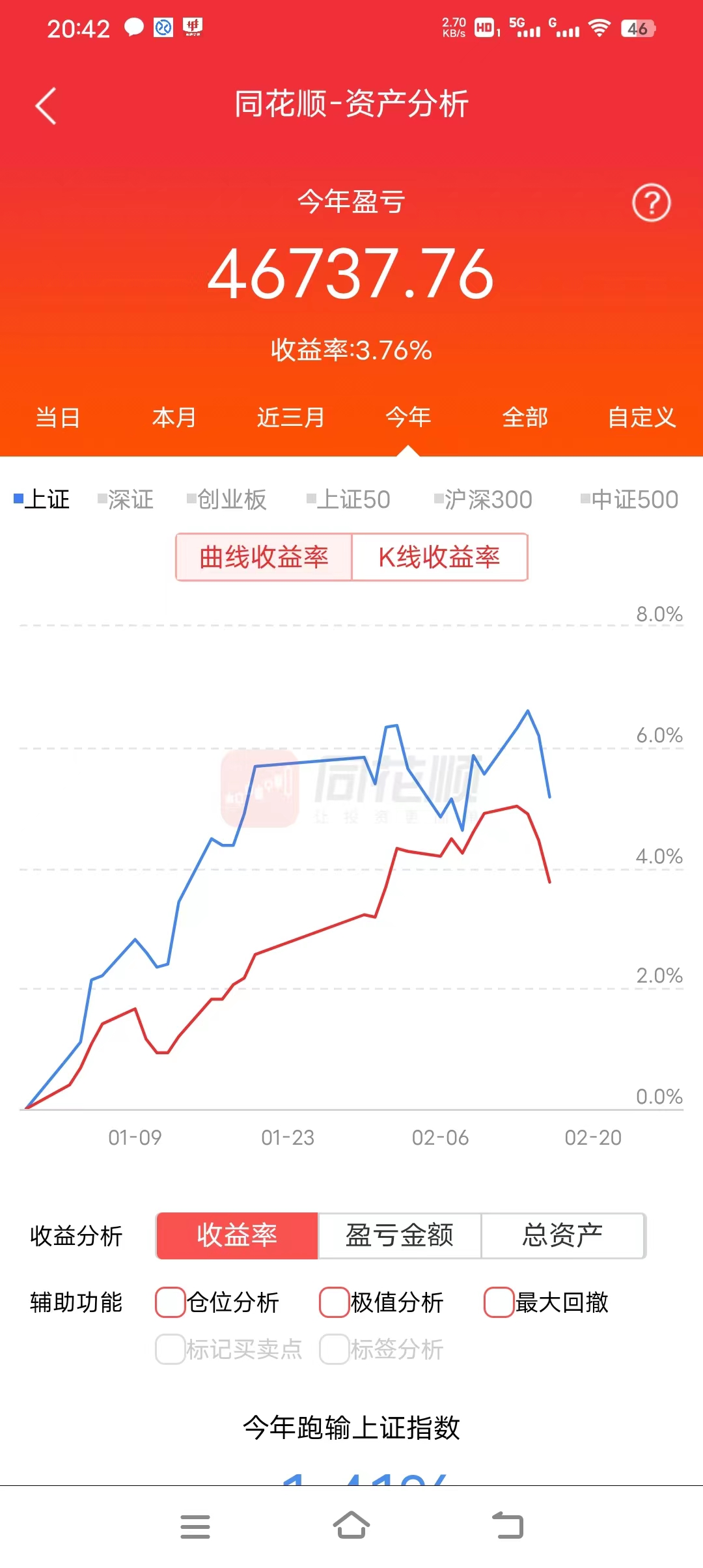Select the 全部 period tab

(x=525, y=417)
